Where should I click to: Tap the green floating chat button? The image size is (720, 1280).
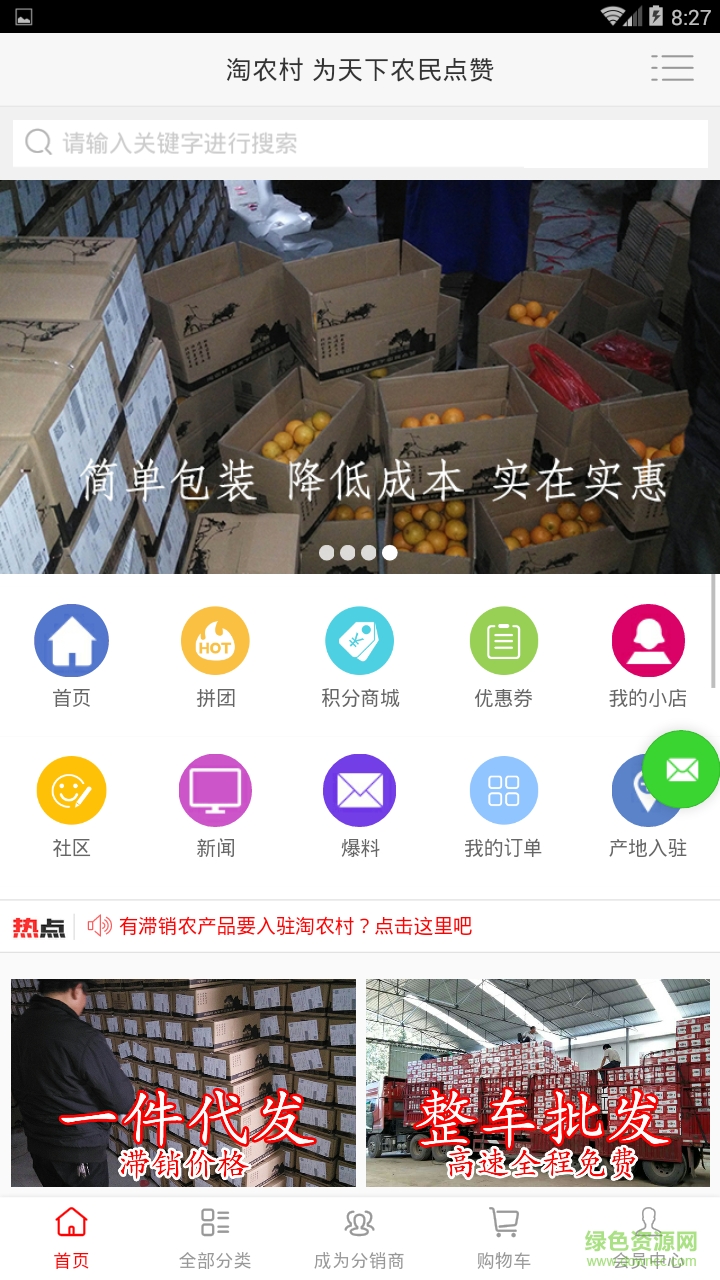[679, 769]
